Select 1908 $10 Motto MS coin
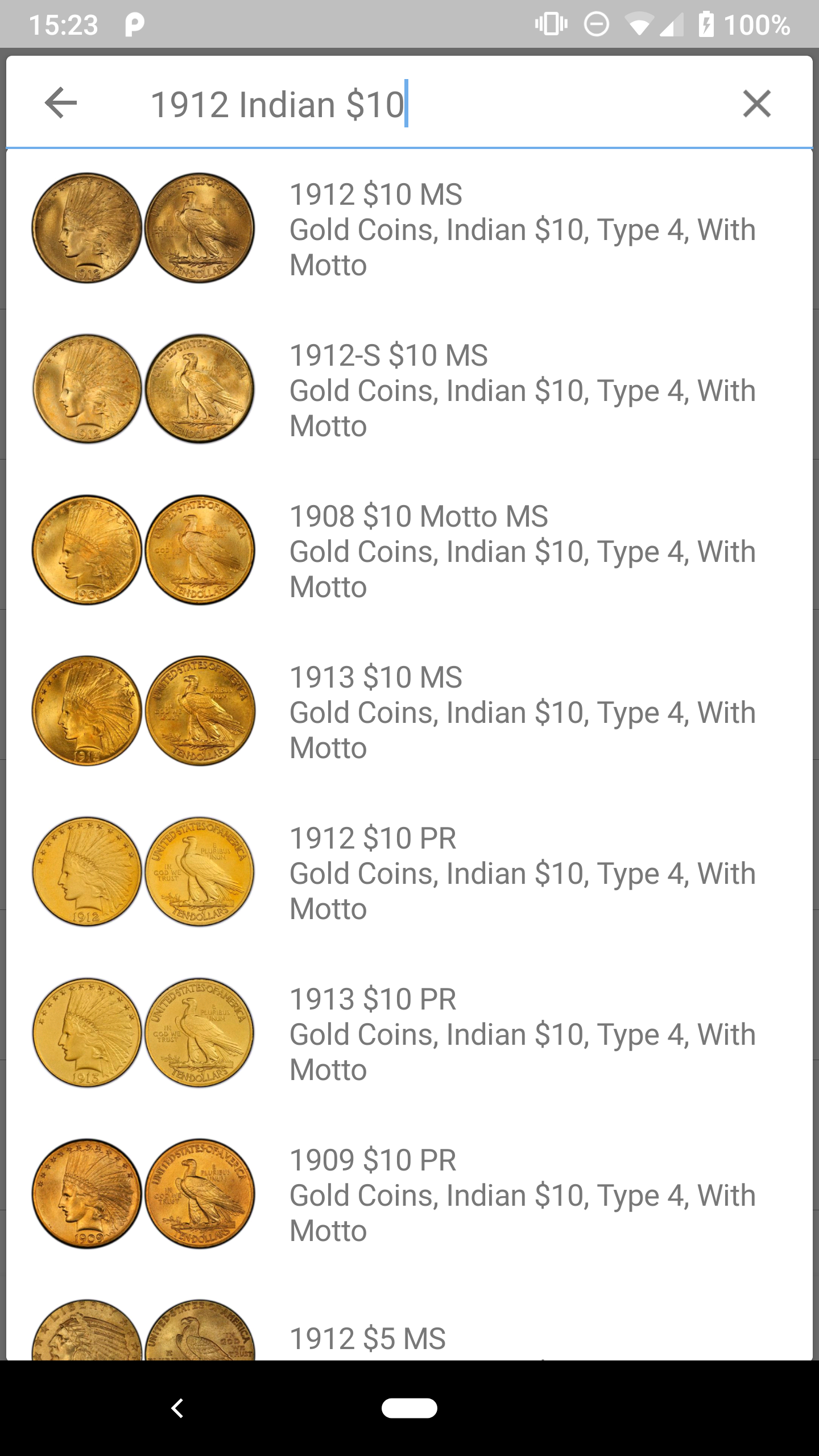The height and width of the screenshot is (1456, 819). [x=409, y=551]
